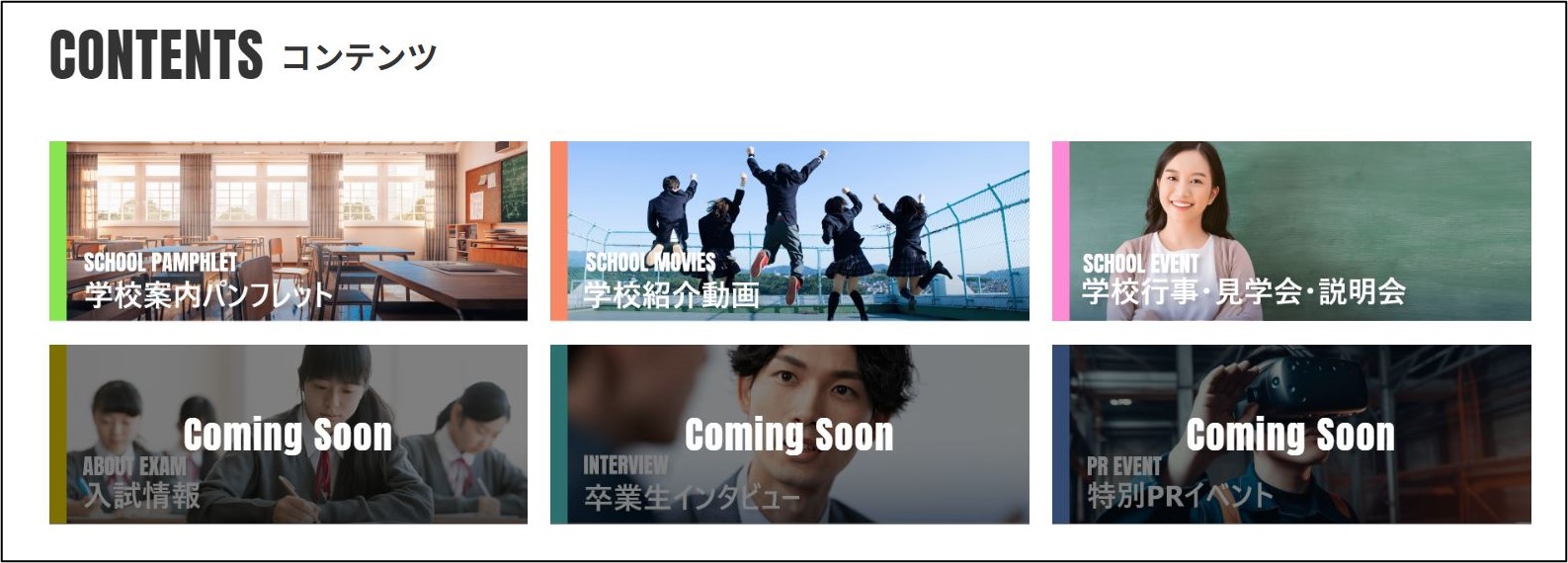The height and width of the screenshot is (563, 1568).
Task: Open the School Pamphlet 学校案内パンフレット tile
Action: (x=289, y=231)
